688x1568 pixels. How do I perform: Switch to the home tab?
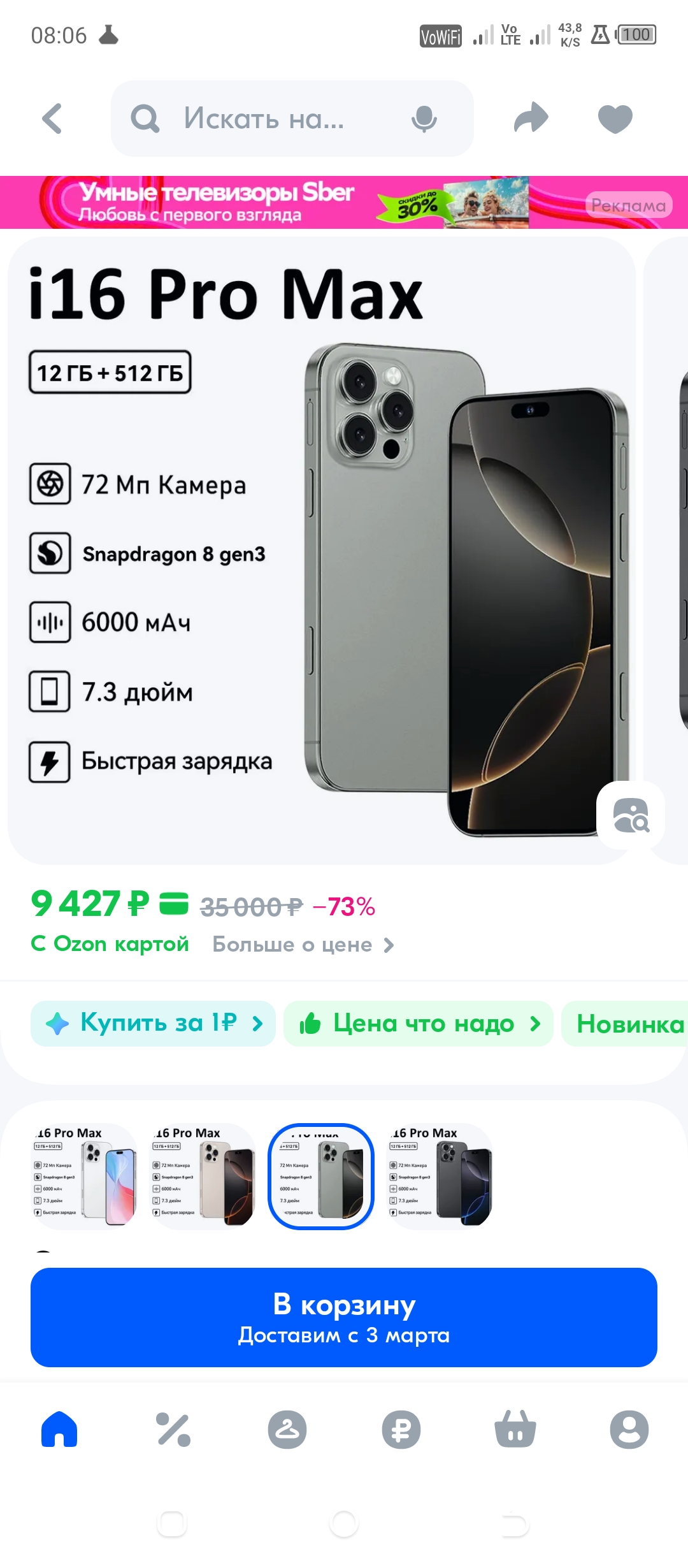click(59, 1429)
